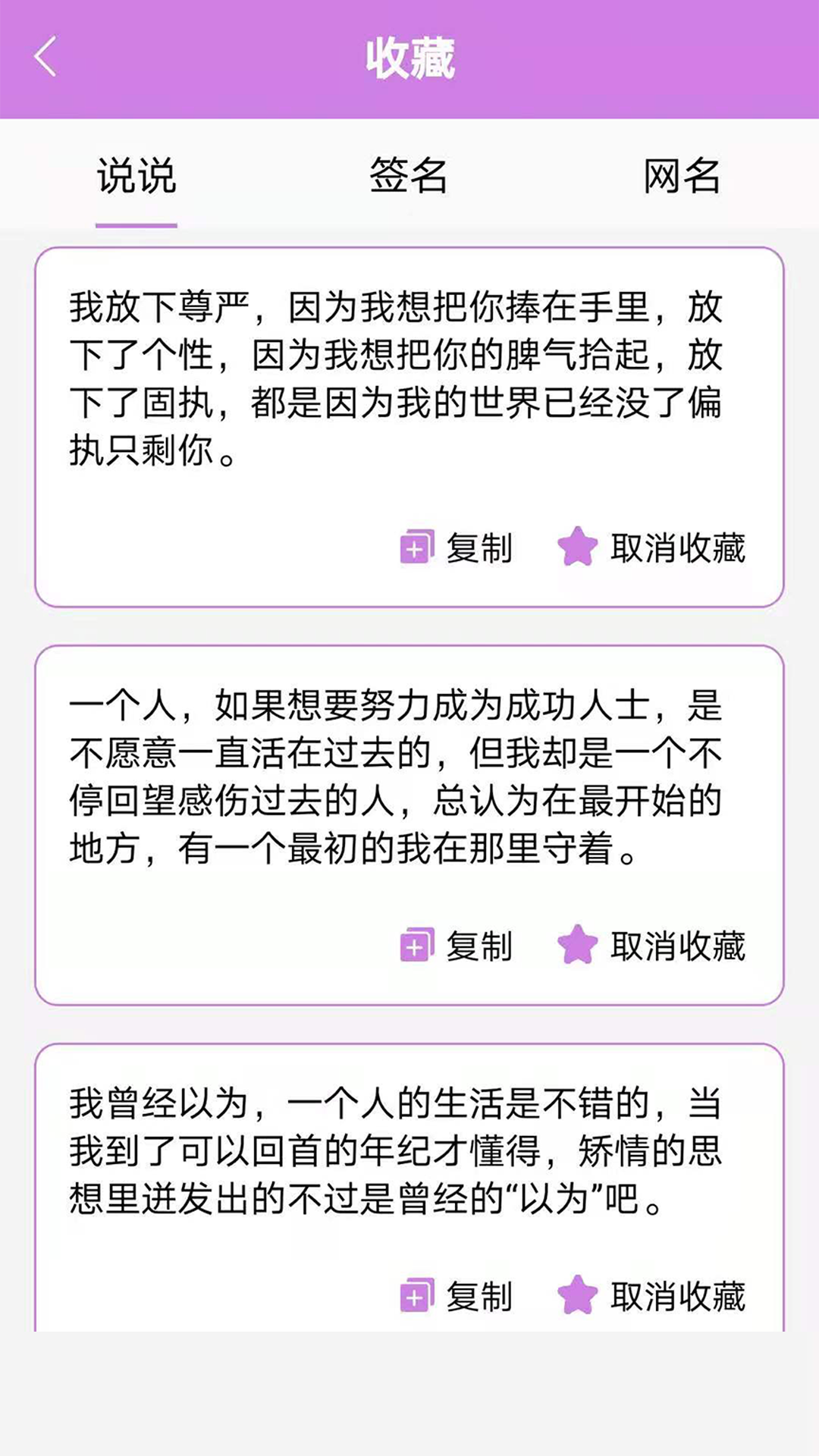The width and height of the screenshot is (819, 1456).
Task: Copy the quote starting with 我曾经以为
Action: point(457,1296)
